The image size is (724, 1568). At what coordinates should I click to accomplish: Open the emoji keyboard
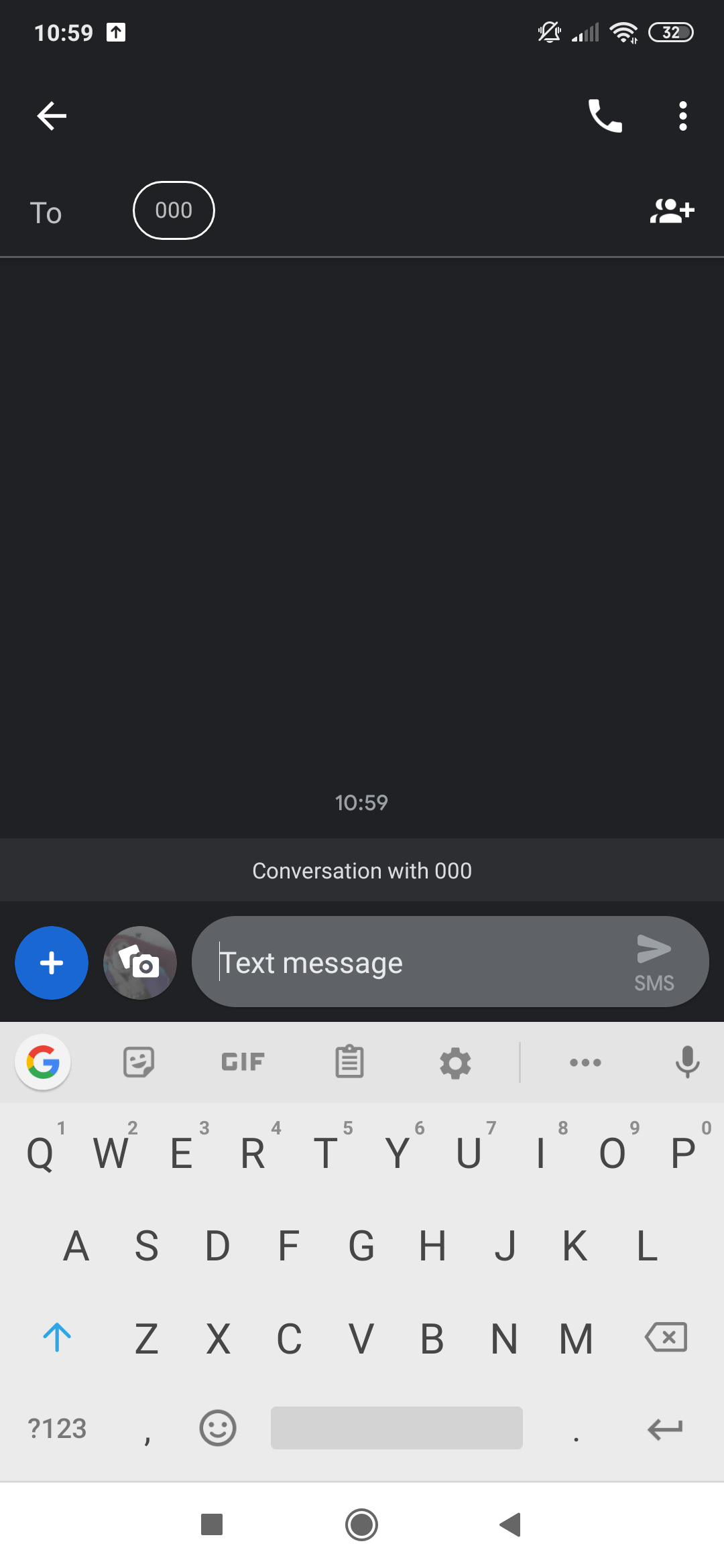pyautogui.click(x=218, y=1428)
